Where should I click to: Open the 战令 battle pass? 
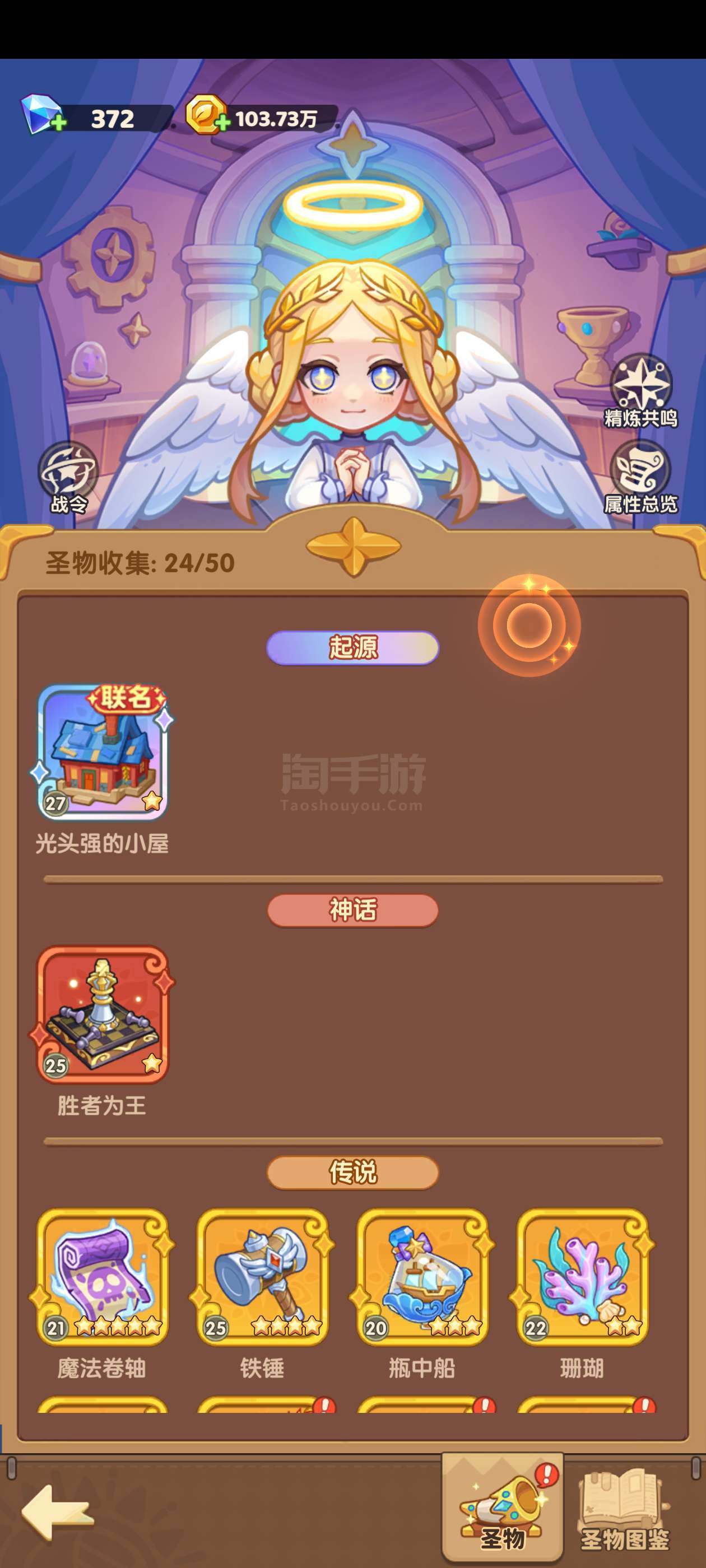tap(68, 478)
